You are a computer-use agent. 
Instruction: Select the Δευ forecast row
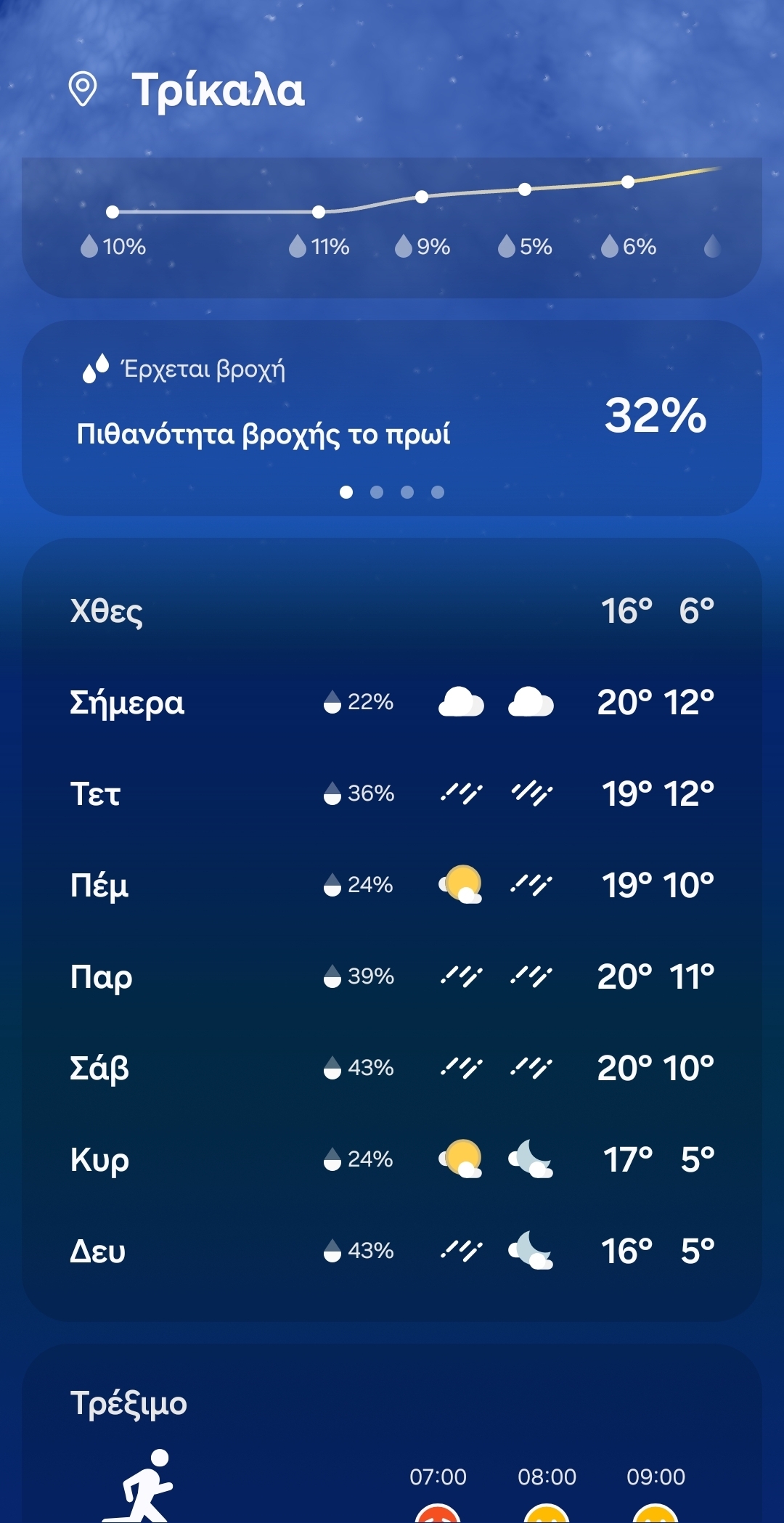392,1251
